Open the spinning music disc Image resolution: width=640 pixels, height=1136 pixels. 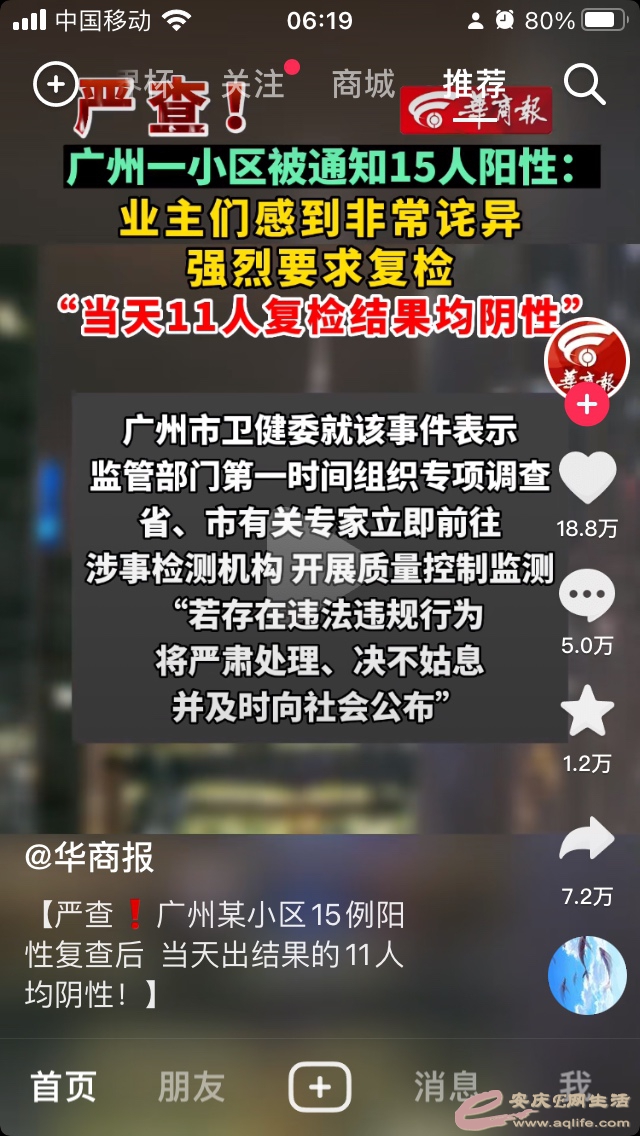[587, 976]
